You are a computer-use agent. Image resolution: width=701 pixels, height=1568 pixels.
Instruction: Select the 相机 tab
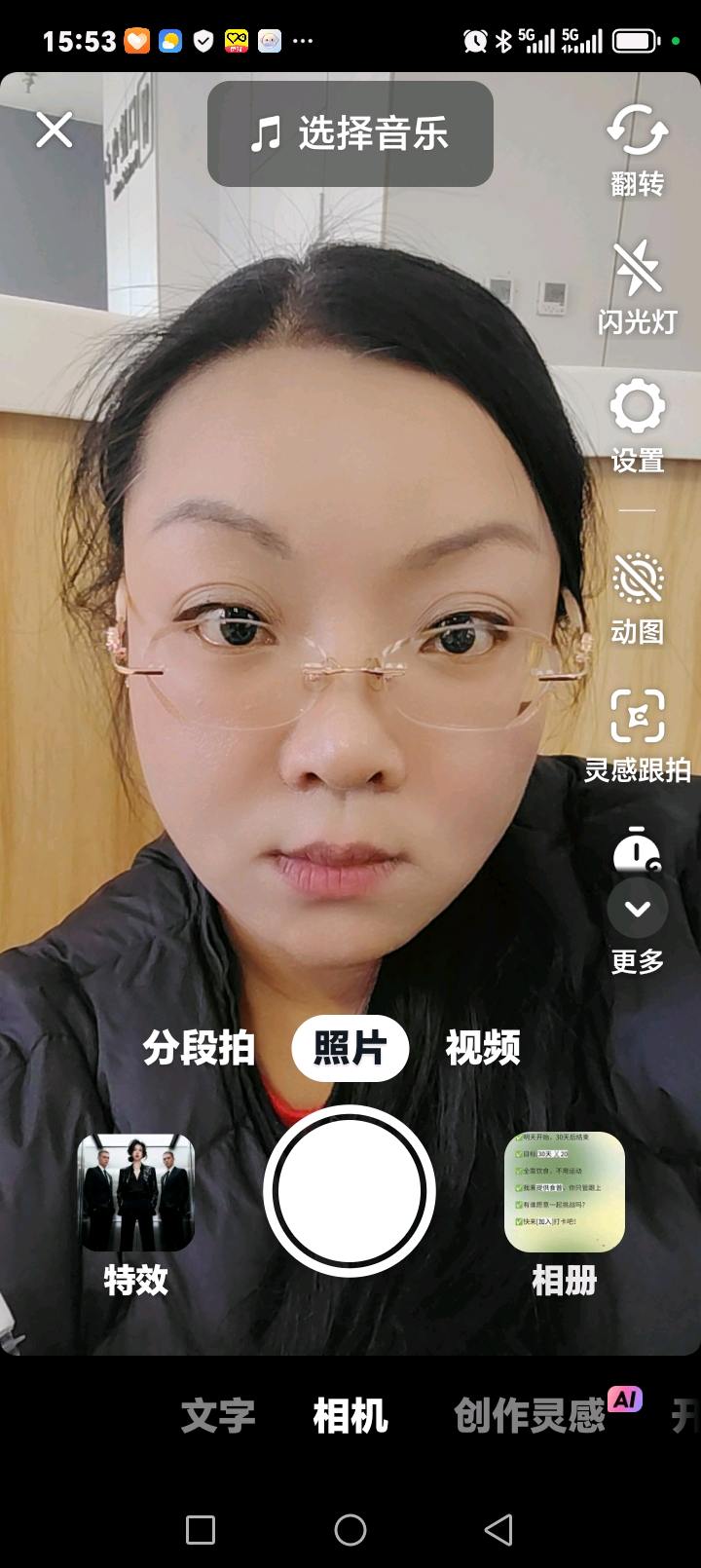pyautogui.click(x=350, y=1415)
